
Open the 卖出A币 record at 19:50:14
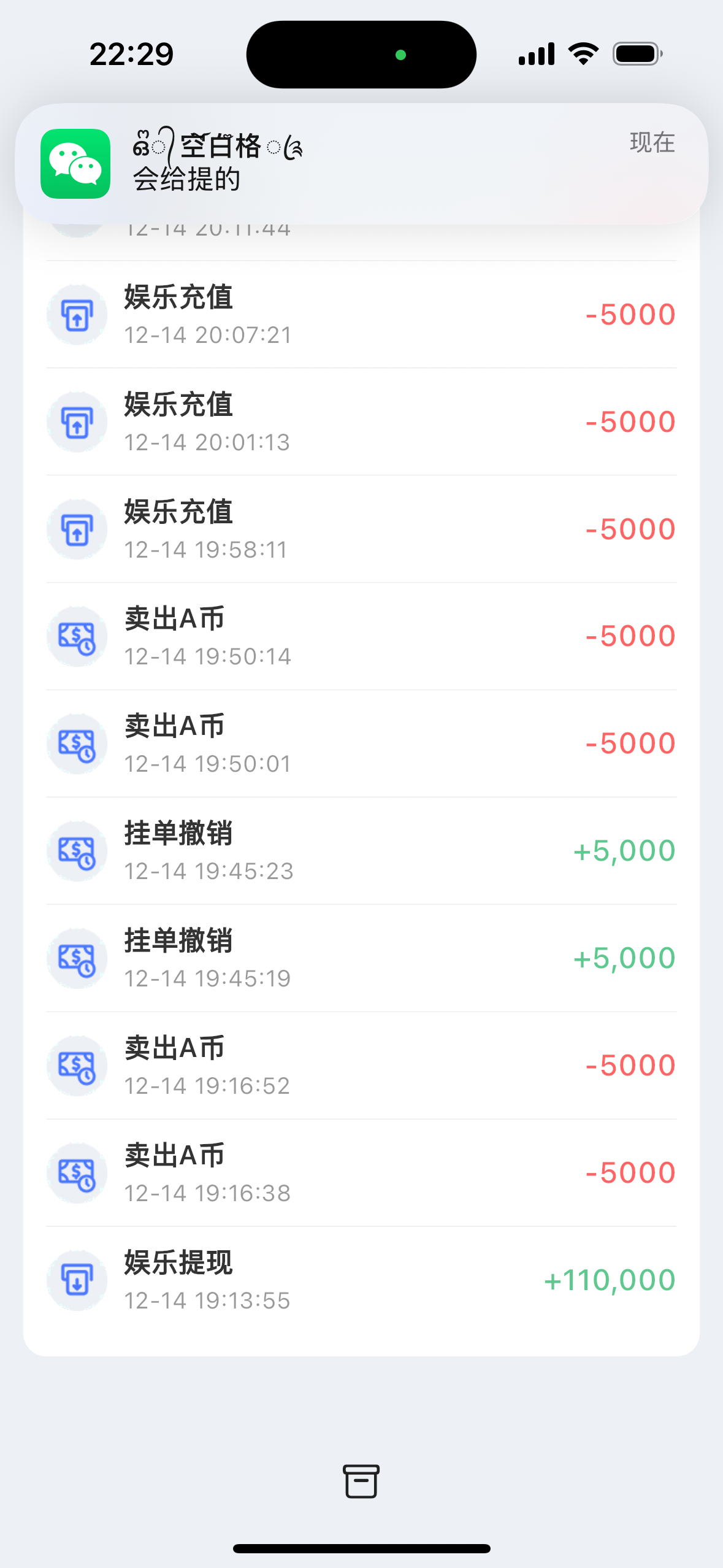tap(361, 637)
